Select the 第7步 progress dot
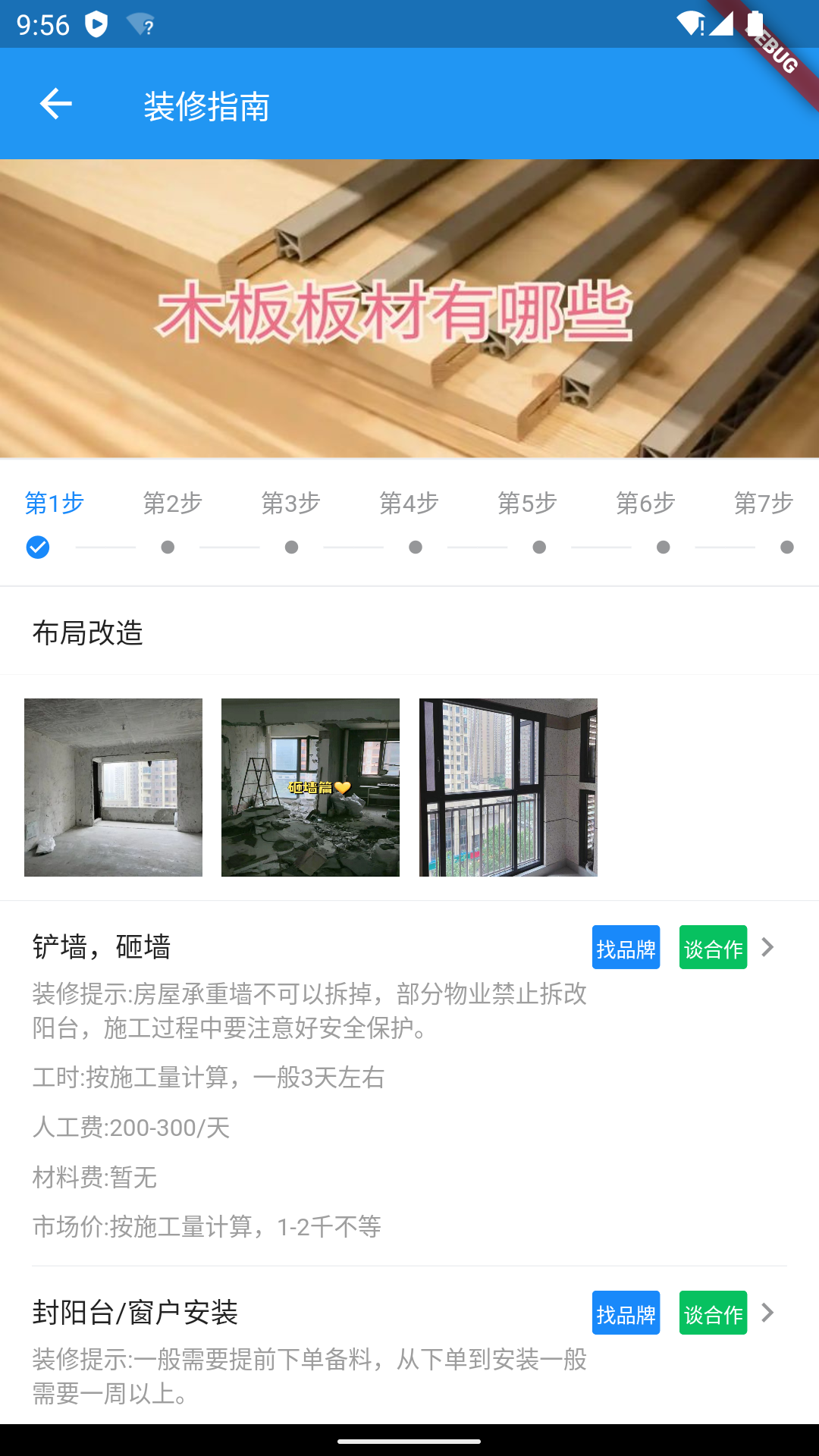This screenshot has width=819, height=1456. (786, 545)
